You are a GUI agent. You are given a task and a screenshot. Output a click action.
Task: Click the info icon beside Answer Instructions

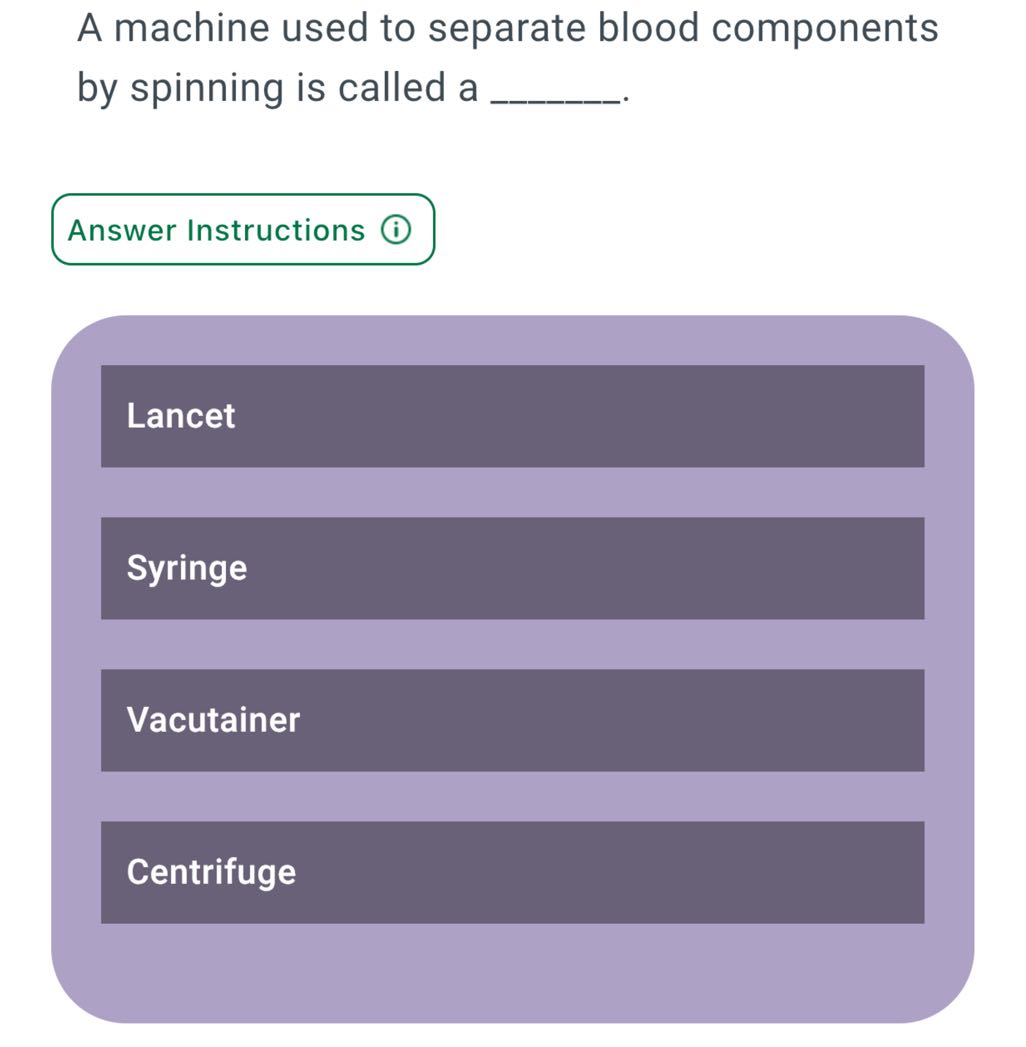coord(397,230)
